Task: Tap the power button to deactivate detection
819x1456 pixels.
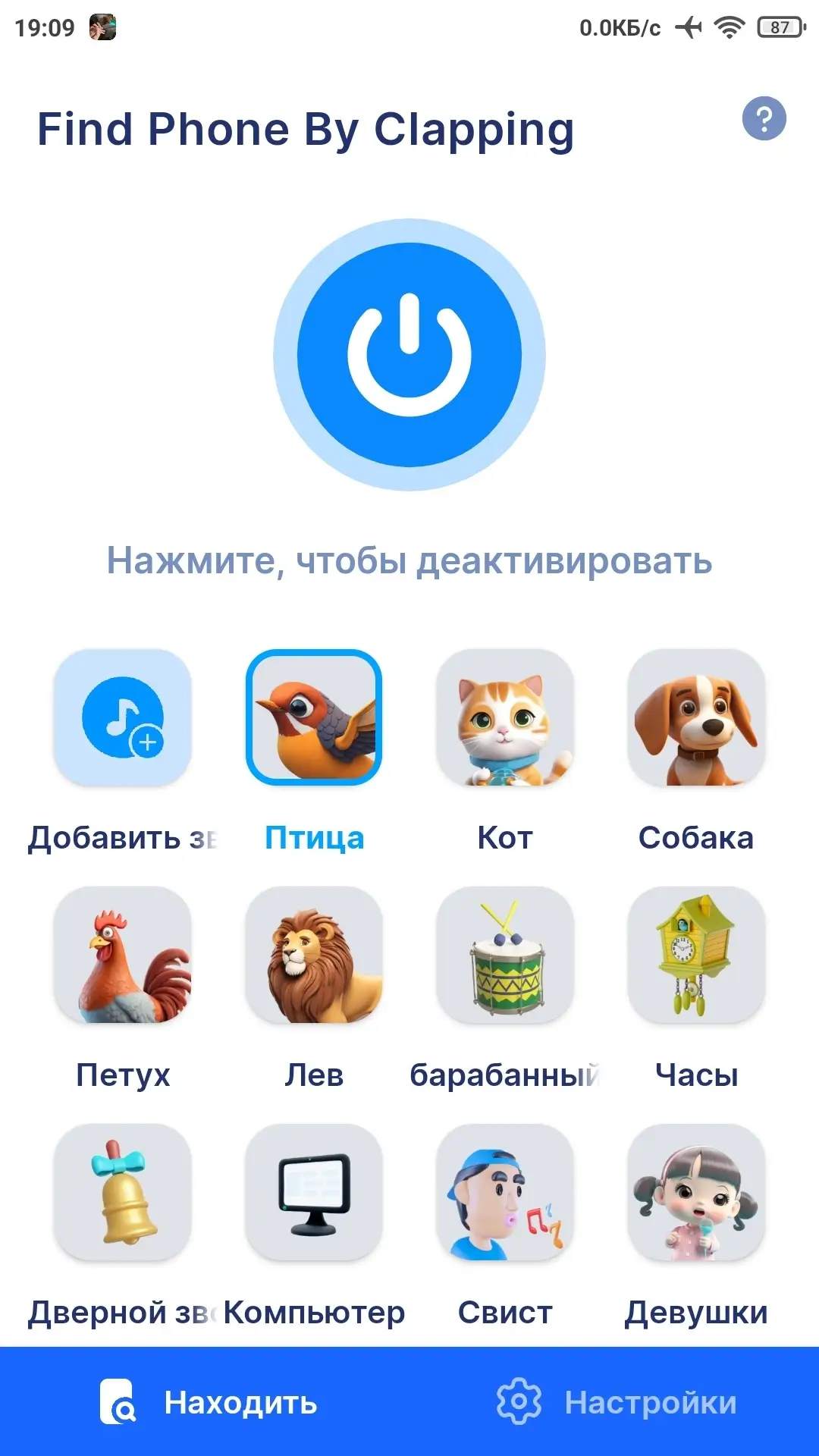Action: pyautogui.click(x=409, y=355)
